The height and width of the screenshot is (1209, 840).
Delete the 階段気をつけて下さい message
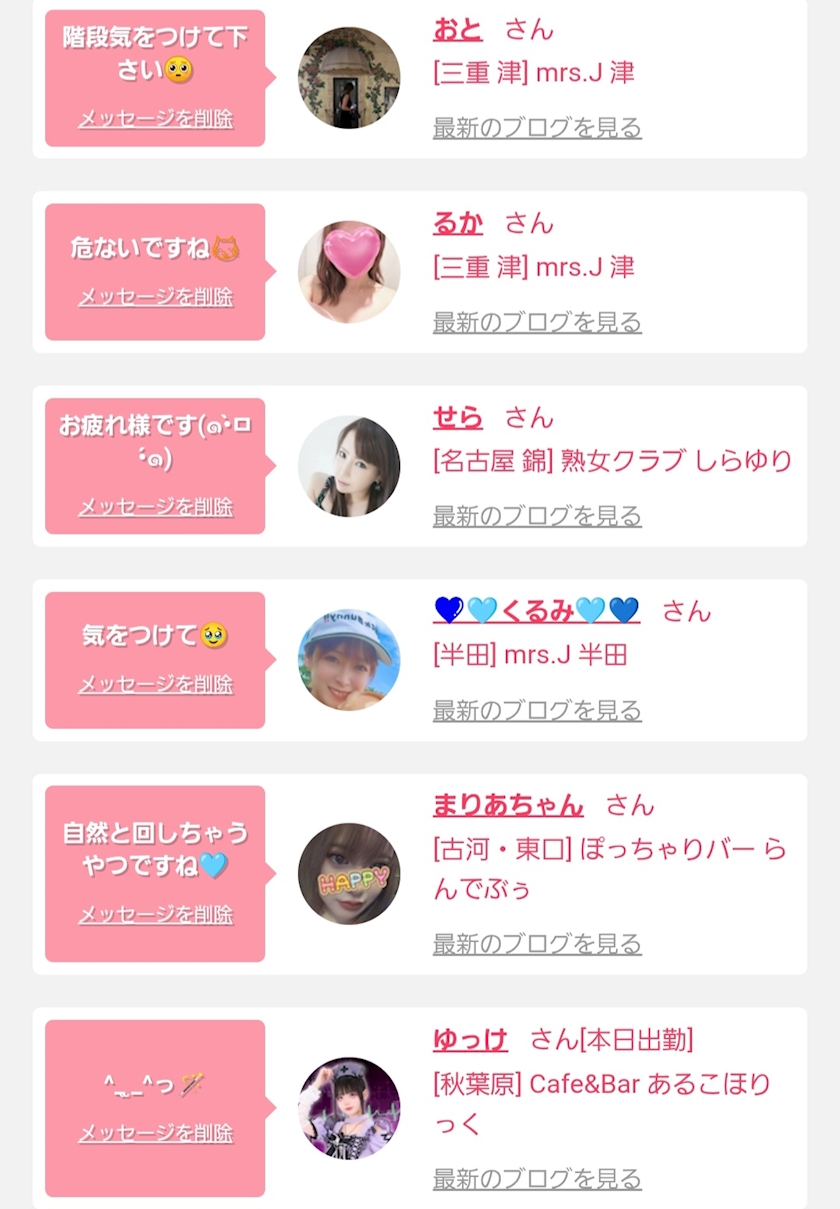[155, 119]
